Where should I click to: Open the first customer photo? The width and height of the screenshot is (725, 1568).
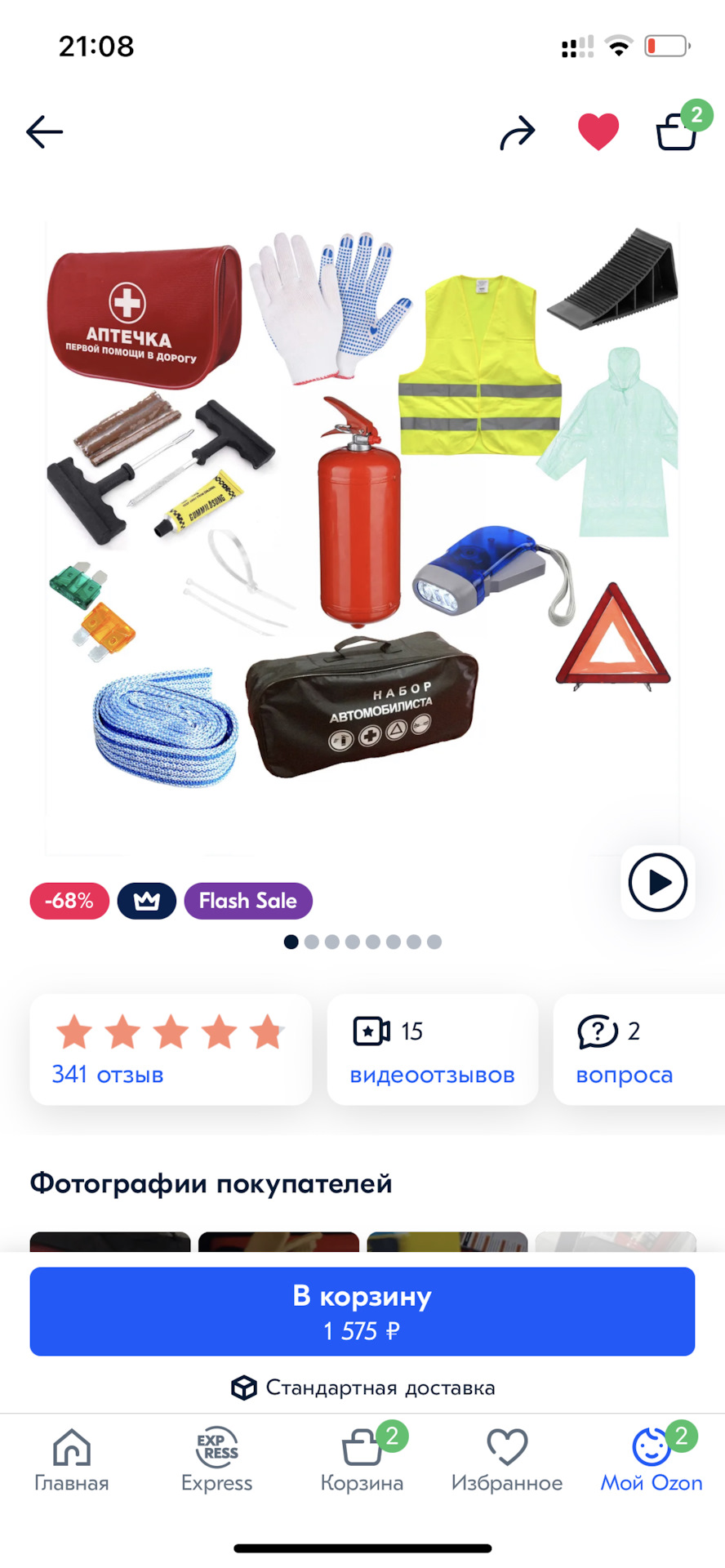coord(110,1241)
